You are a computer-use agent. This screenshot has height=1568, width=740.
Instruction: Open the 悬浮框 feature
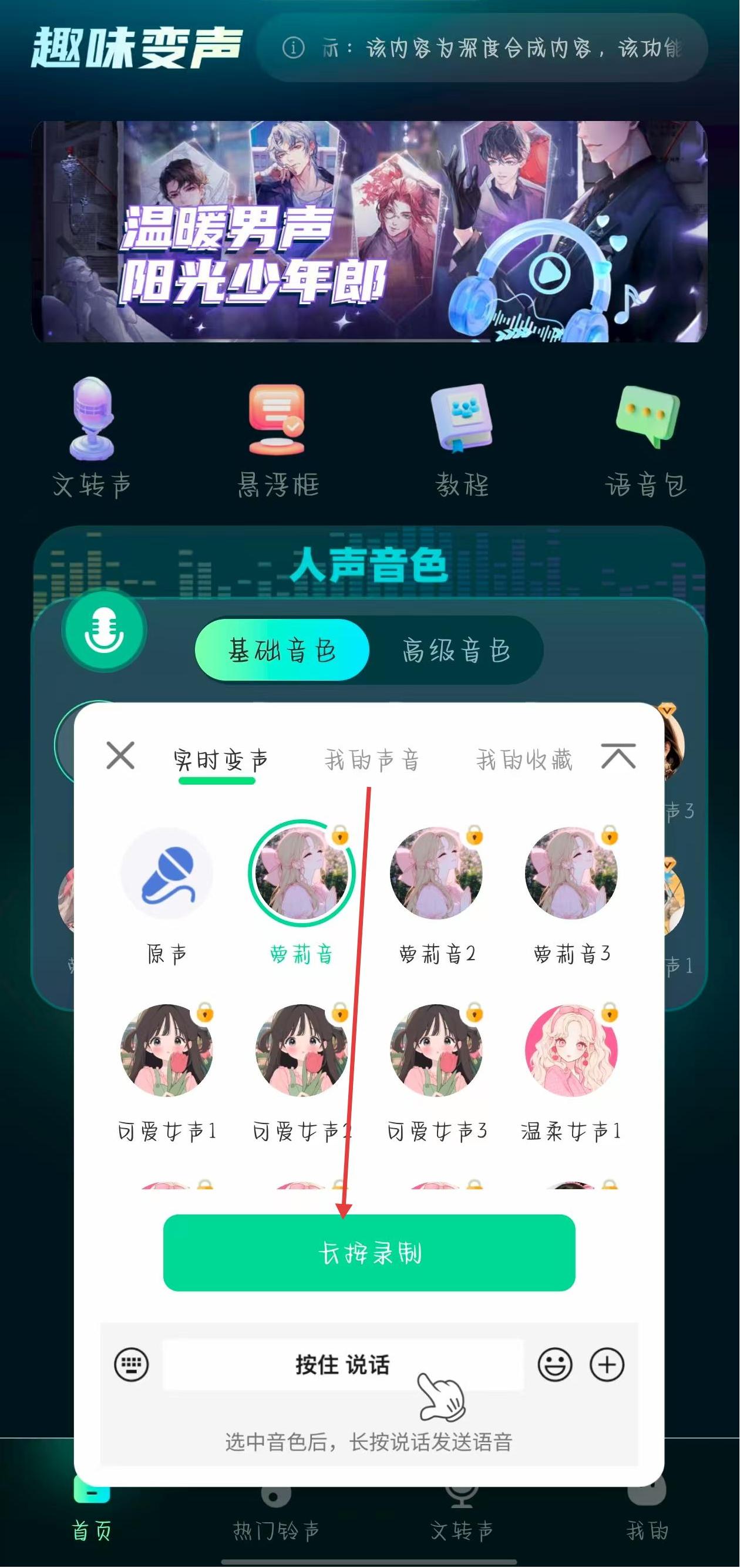[x=277, y=438]
